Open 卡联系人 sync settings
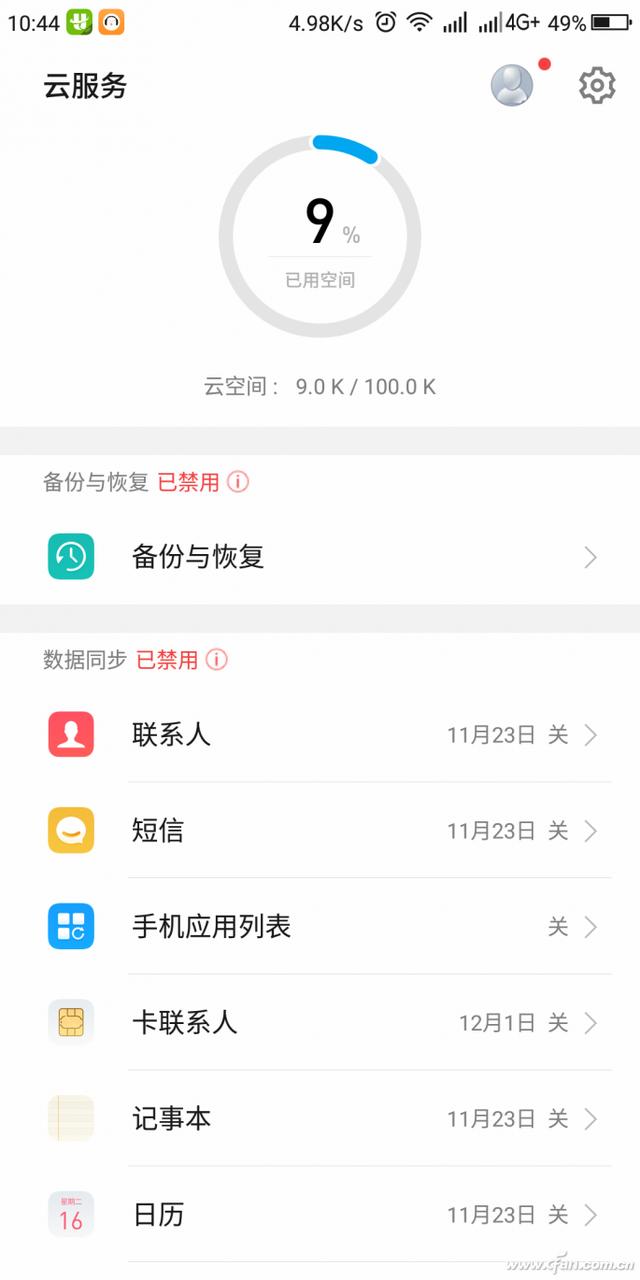The image size is (640, 1280). click(320, 1022)
